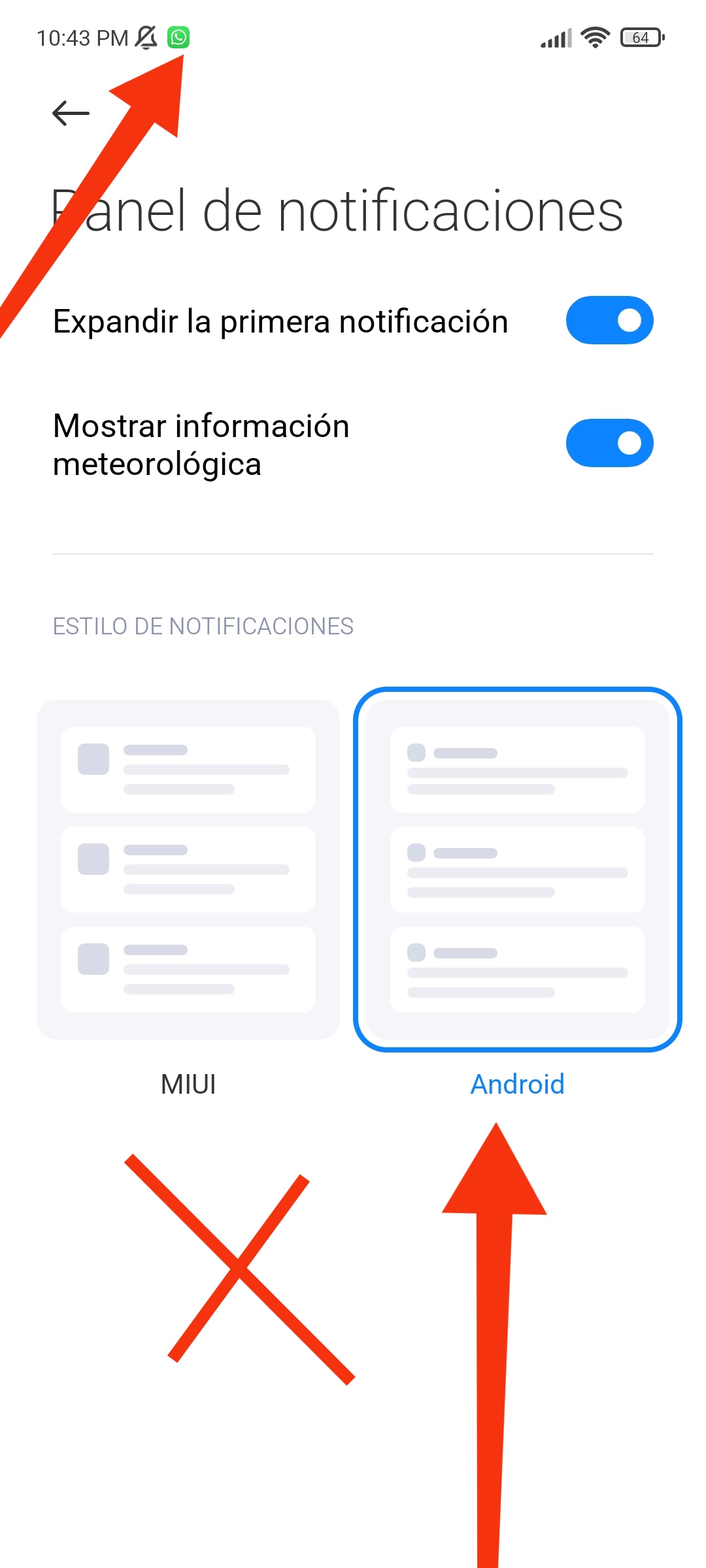Select the MIUI notification style
Image resolution: width=706 pixels, height=1568 pixels.
[188, 869]
